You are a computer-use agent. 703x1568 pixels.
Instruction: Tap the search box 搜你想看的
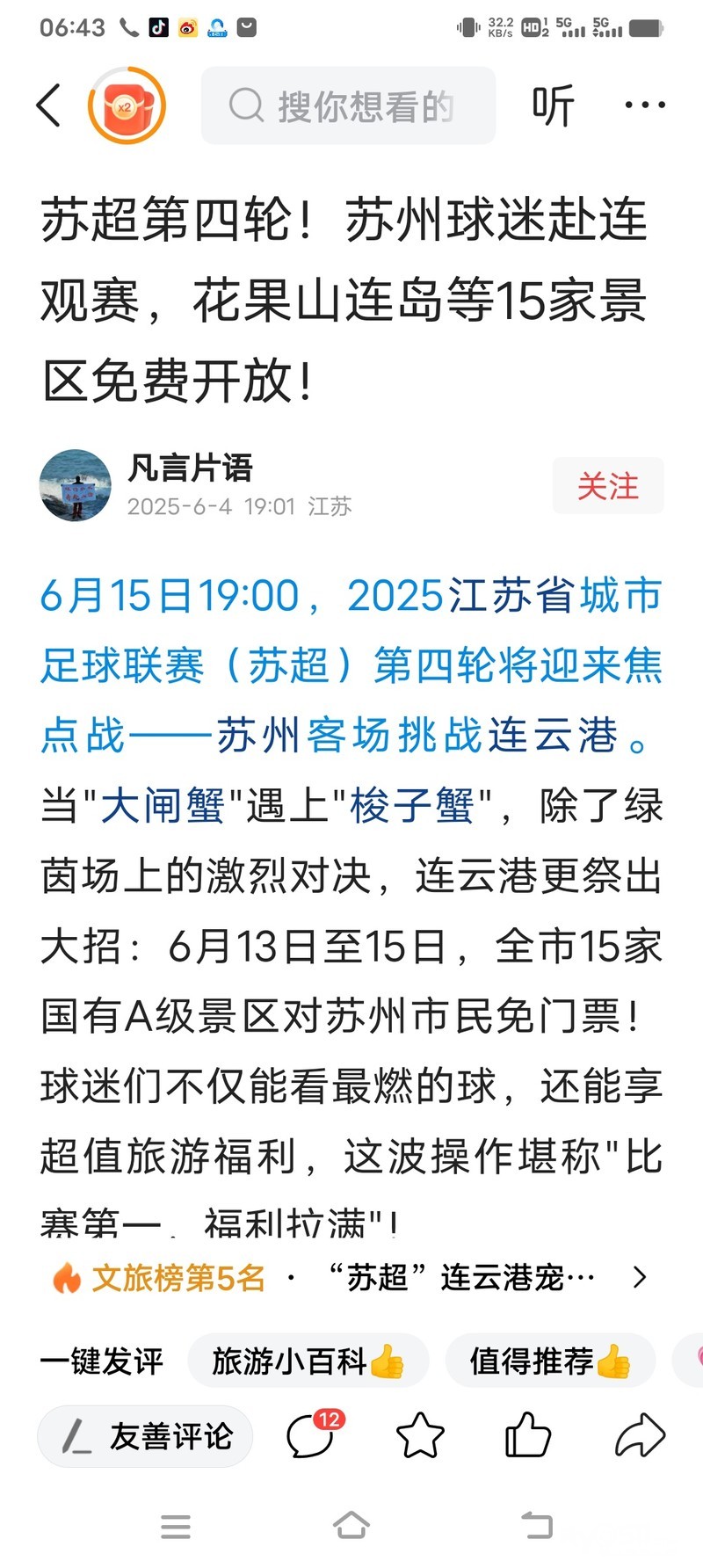pyautogui.click(x=348, y=105)
